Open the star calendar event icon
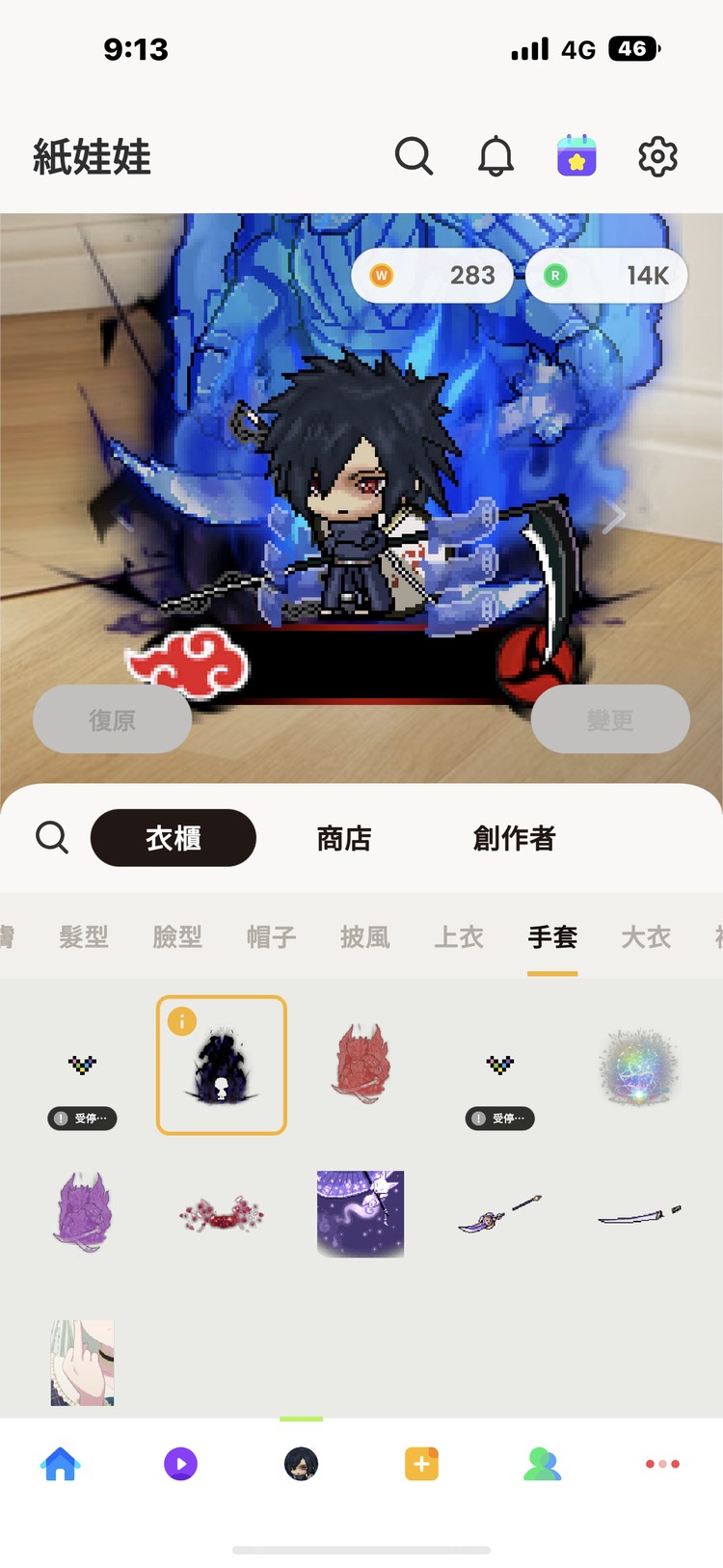The height and width of the screenshot is (1568, 723). 576,155
